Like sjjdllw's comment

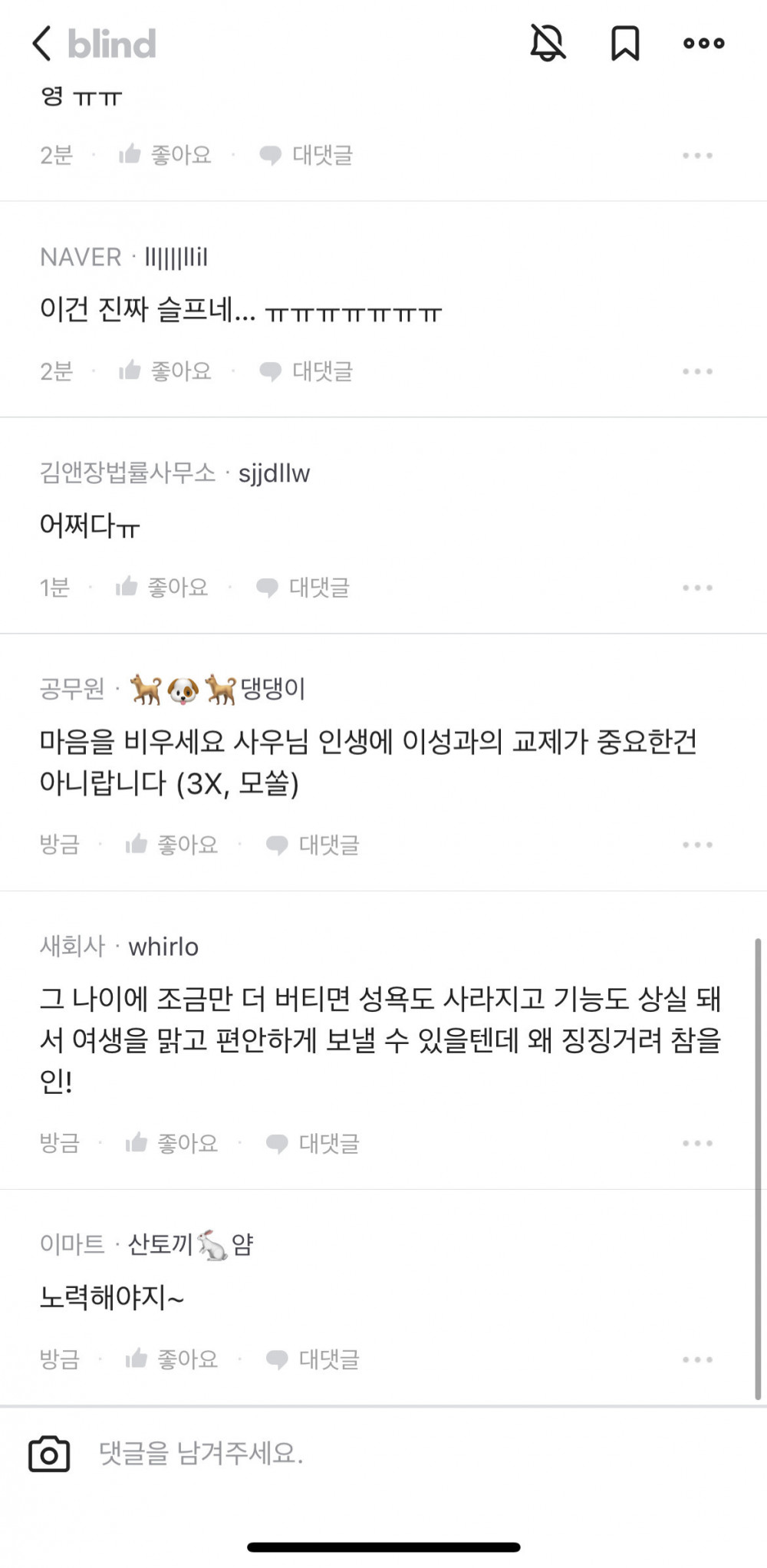pos(163,588)
